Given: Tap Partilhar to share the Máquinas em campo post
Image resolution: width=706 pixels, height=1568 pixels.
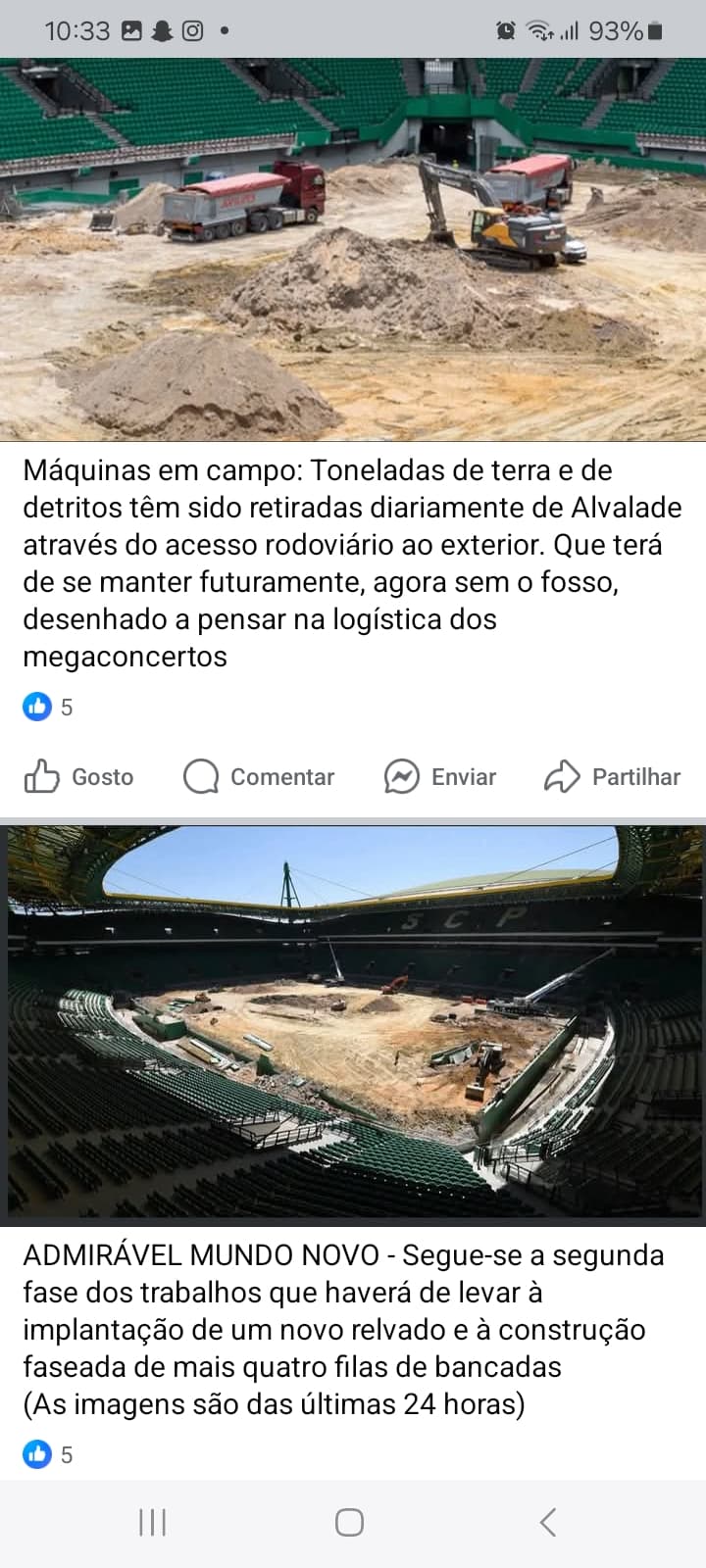Looking at the screenshot, I should point(612,777).
